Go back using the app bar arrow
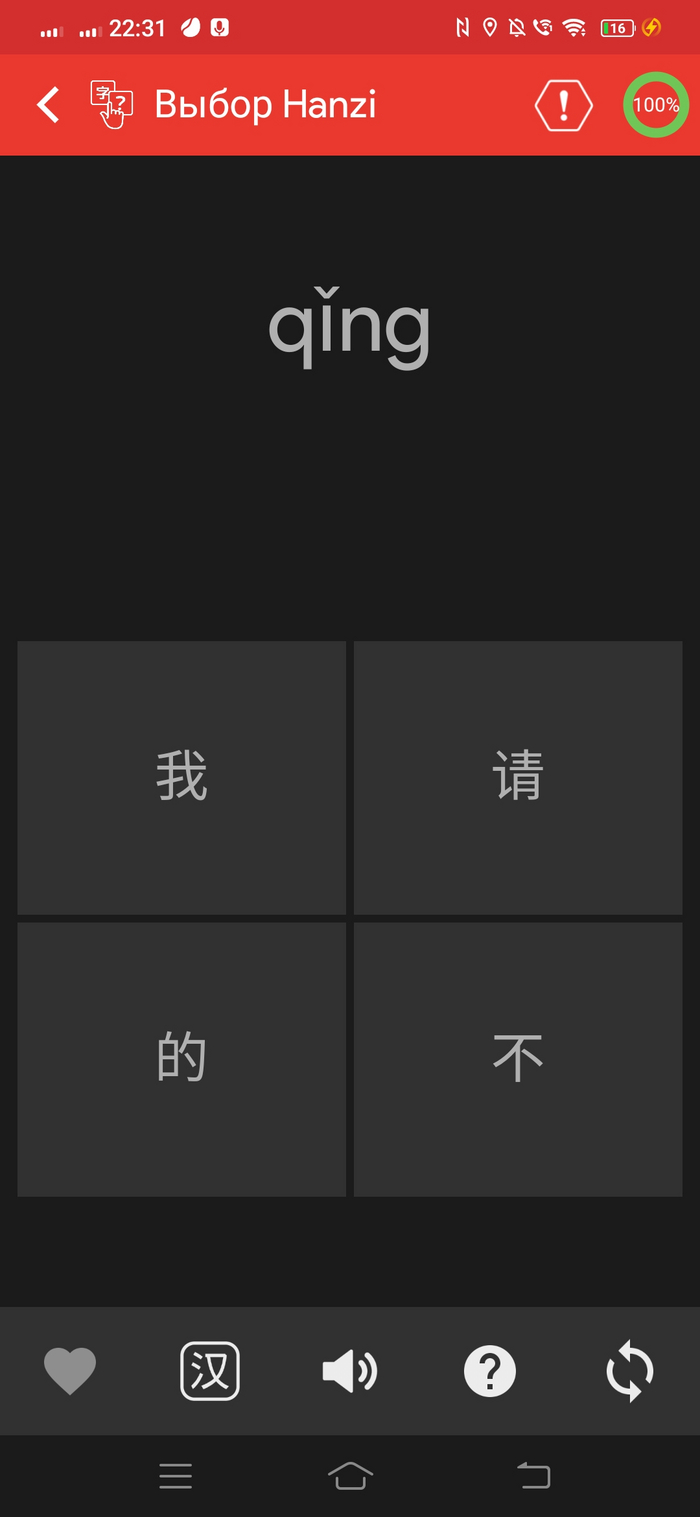This screenshot has height=1517, width=700. click(48, 104)
